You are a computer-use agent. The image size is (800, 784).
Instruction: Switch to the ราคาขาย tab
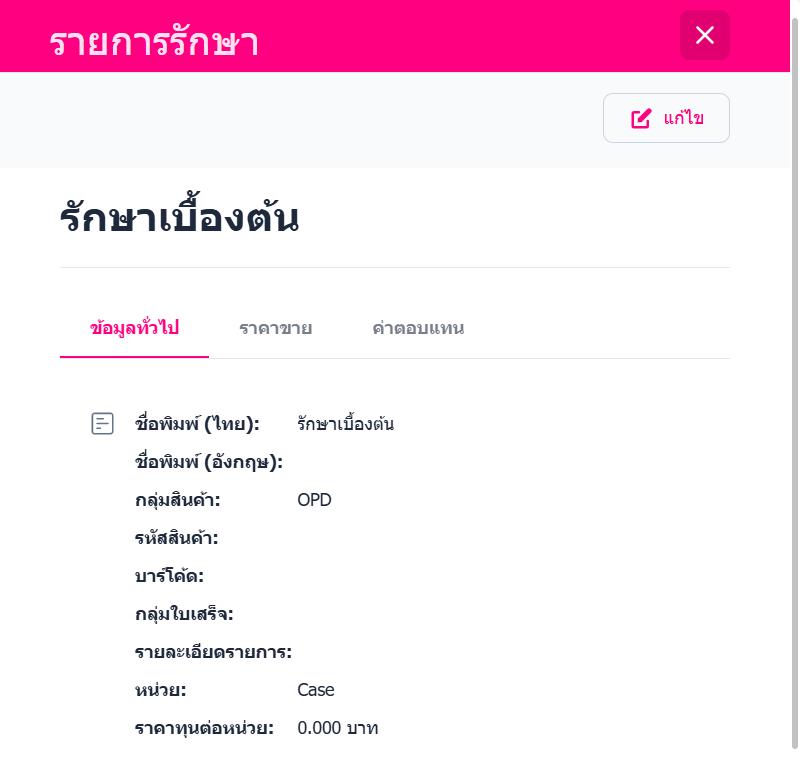[x=275, y=328]
